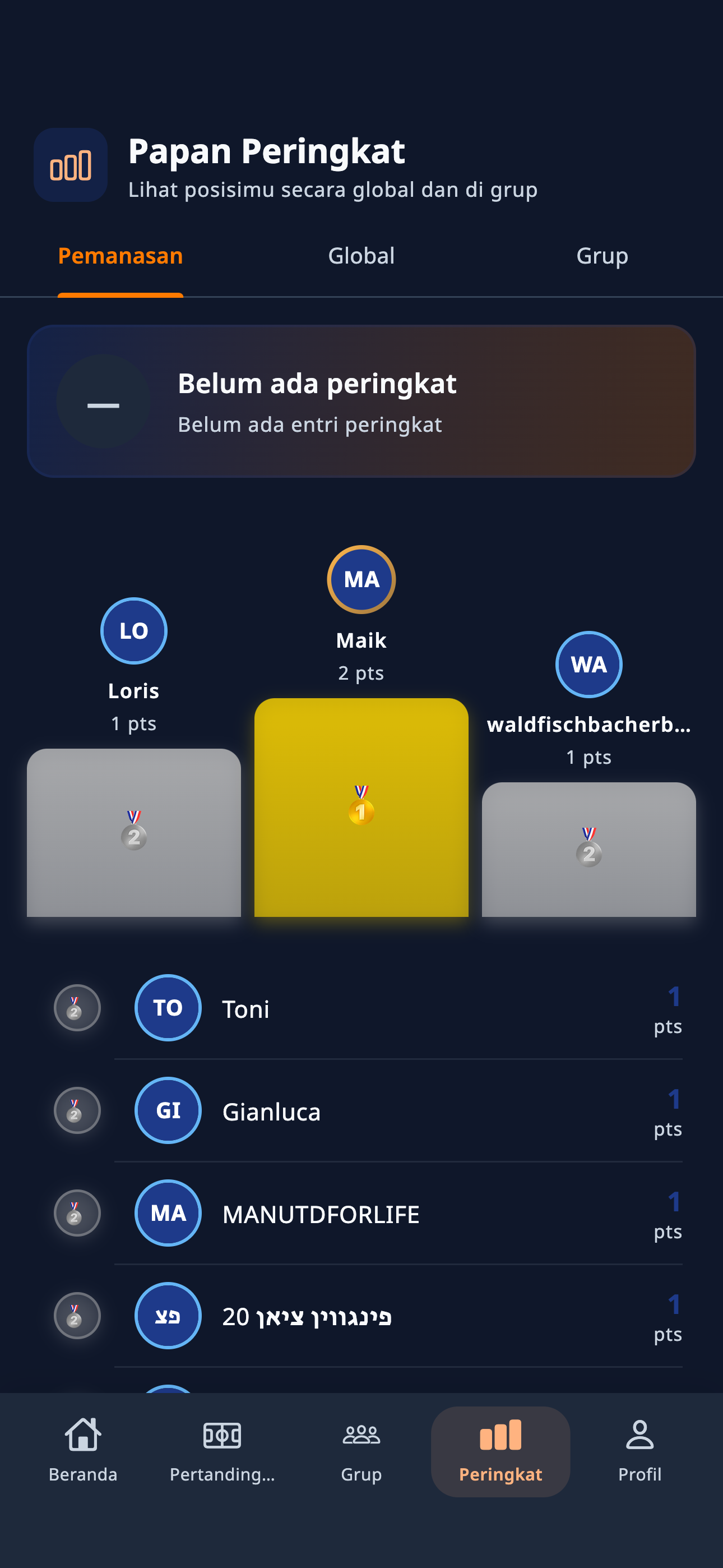The width and height of the screenshot is (723, 1568).
Task: Open Maik's avatar on the podium
Action: coord(360,579)
